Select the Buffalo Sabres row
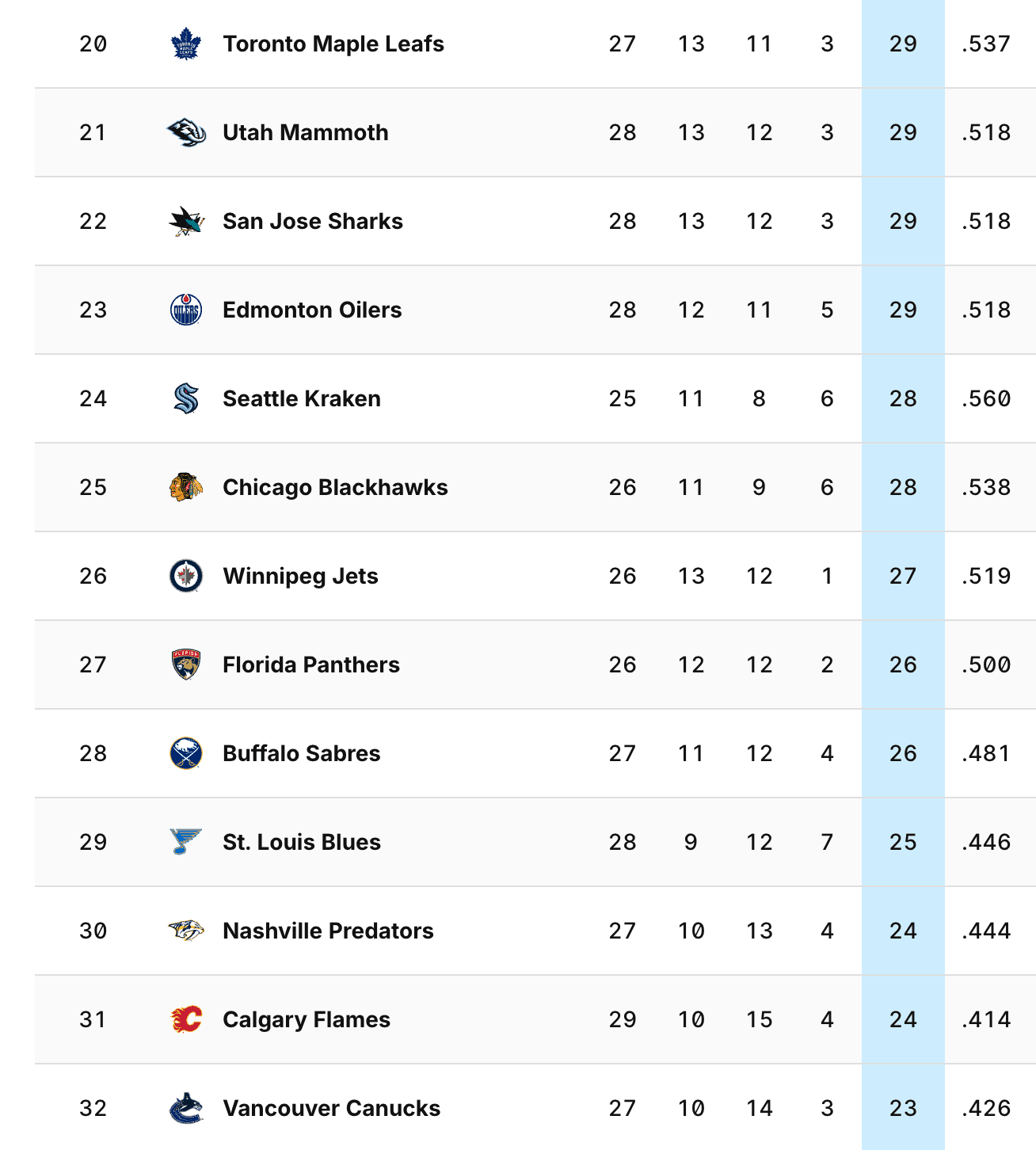 (301, 753)
